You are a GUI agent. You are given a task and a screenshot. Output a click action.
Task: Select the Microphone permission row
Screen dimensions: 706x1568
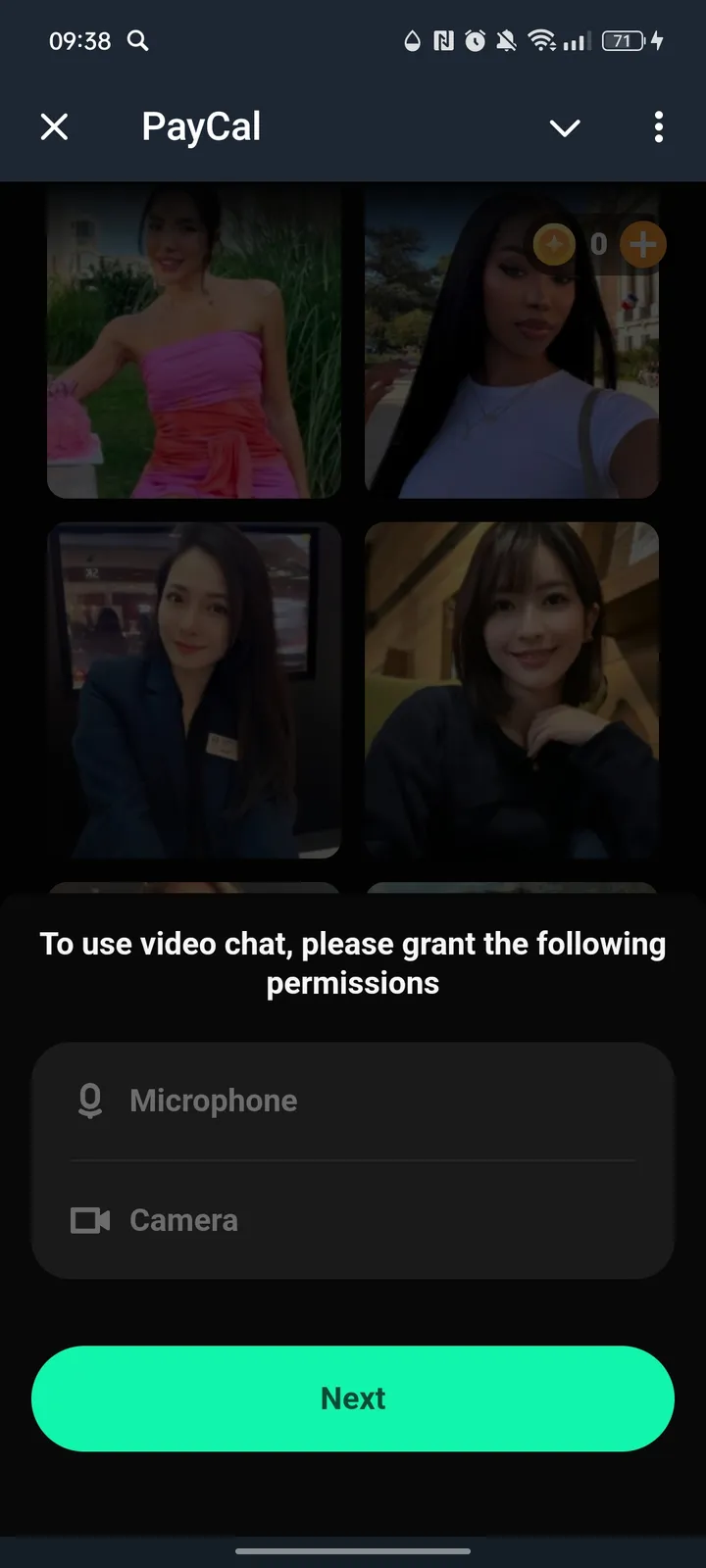pos(353,1101)
